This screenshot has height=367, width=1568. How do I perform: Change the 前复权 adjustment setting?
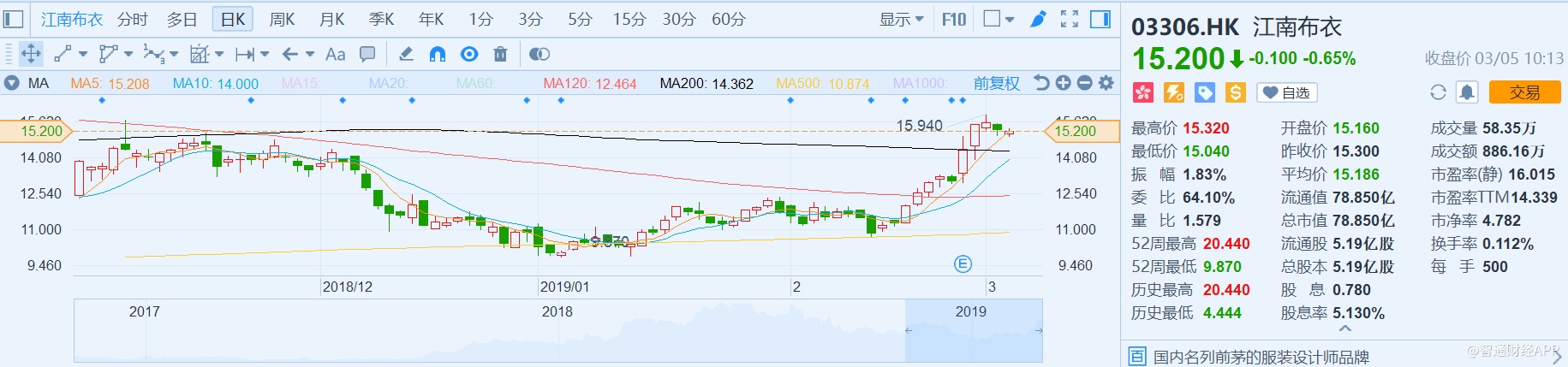point(996,83)
